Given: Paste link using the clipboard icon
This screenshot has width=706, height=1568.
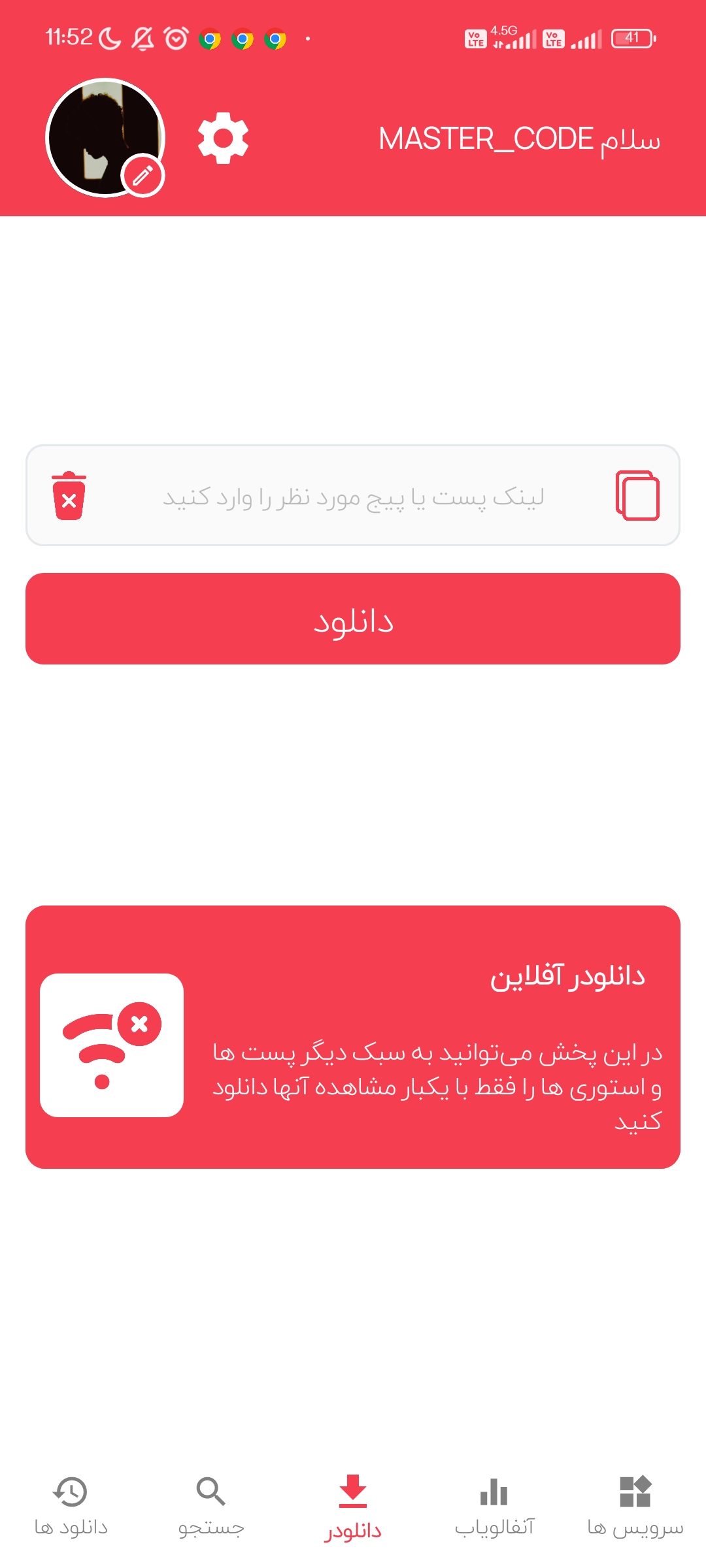Looking at the screenshot, I should [x=637, y=495].
